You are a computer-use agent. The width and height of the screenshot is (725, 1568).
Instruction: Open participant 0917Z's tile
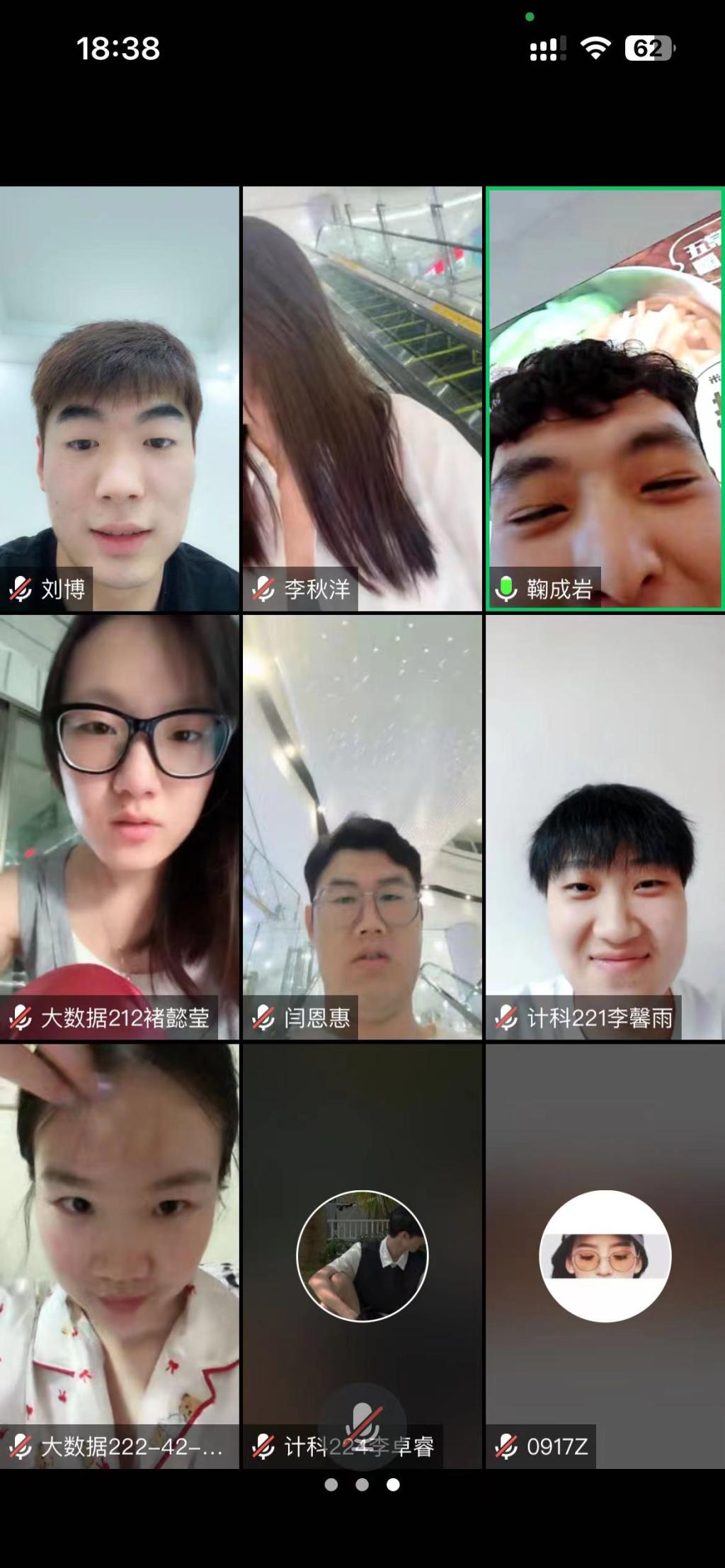[x=605, y=1255]
